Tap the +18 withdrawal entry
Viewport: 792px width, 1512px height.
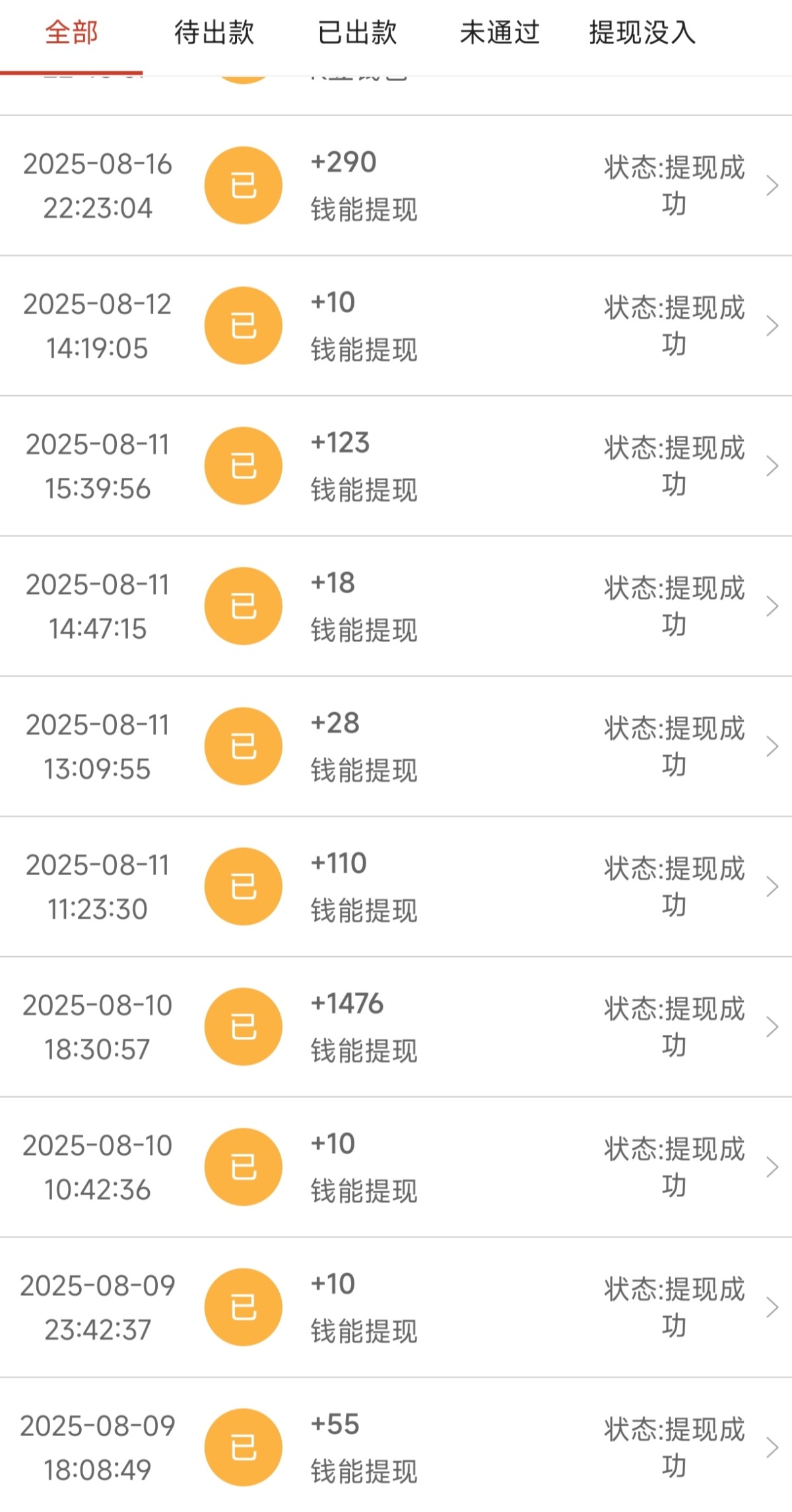396,606
